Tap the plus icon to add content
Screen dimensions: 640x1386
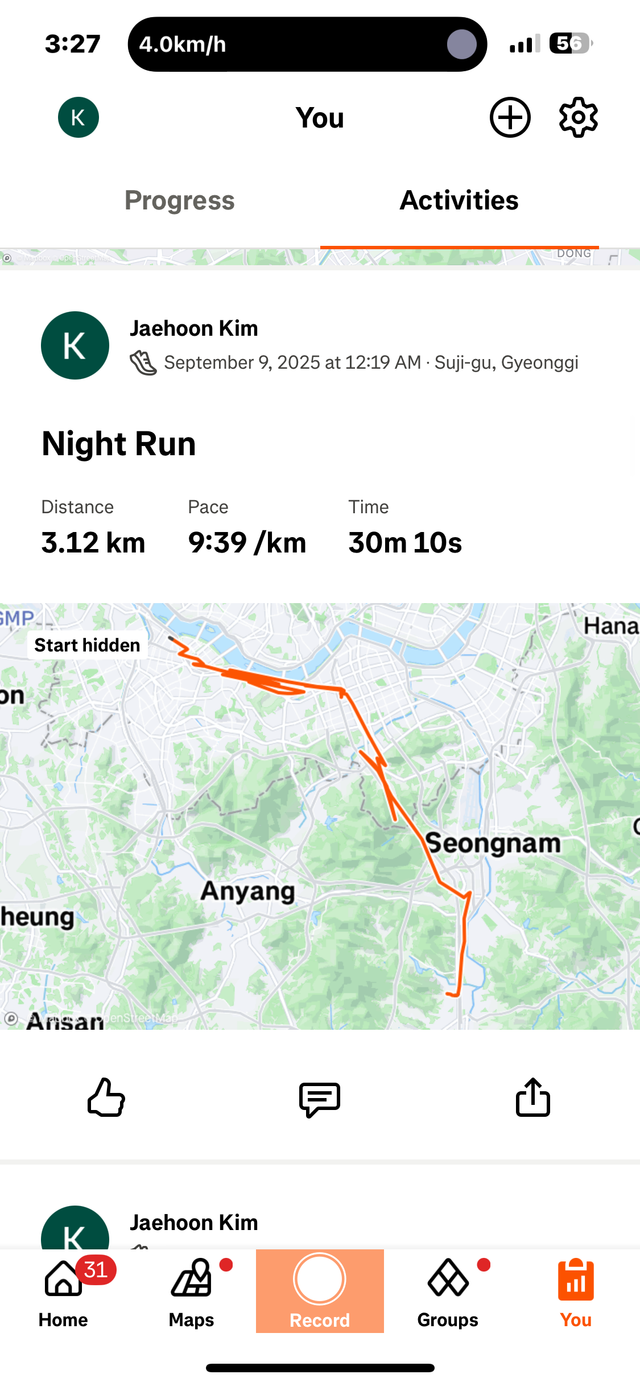[509, 118]
